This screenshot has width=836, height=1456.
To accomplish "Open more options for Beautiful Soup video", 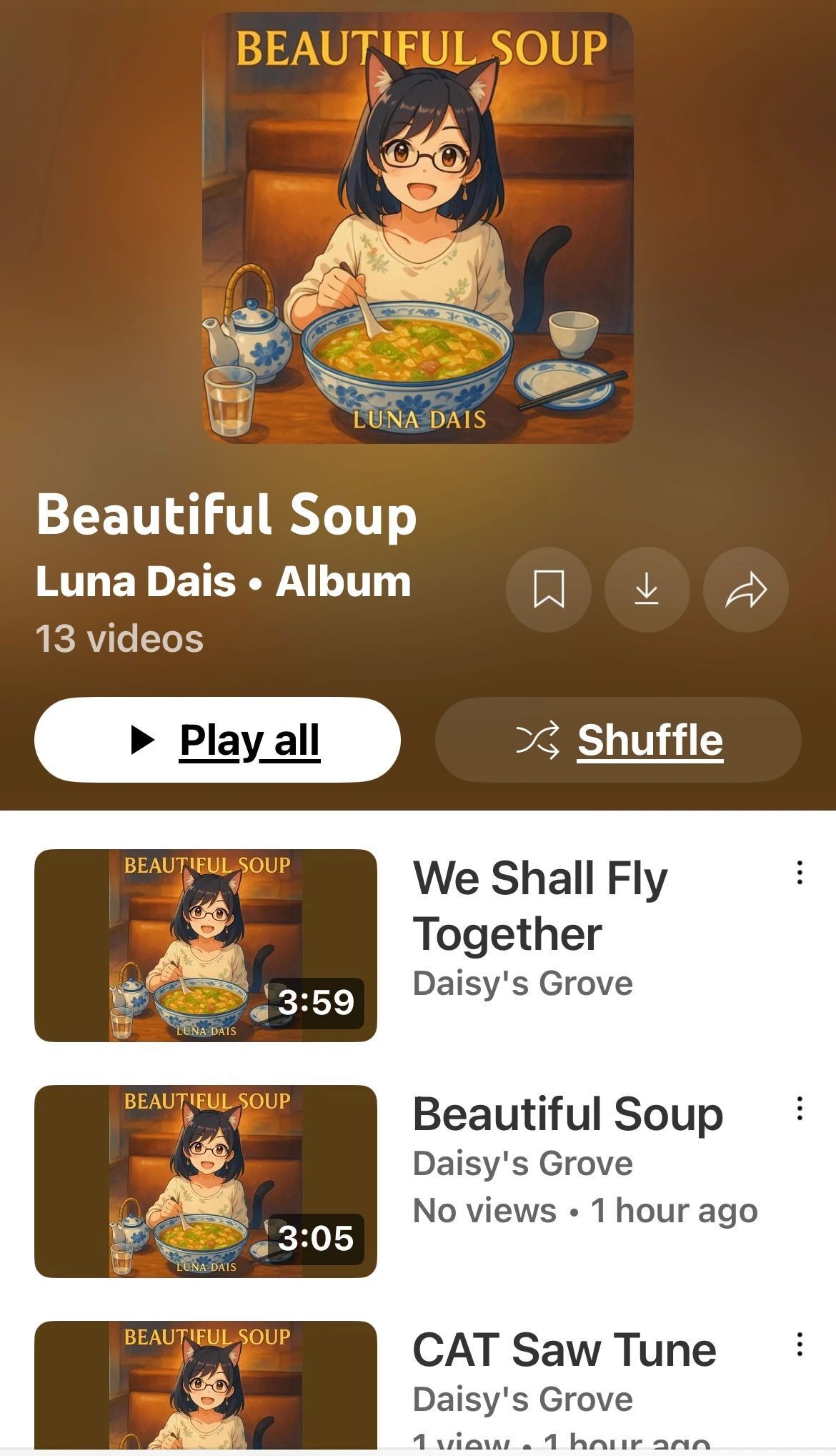I will click(x=799, y=1109).
